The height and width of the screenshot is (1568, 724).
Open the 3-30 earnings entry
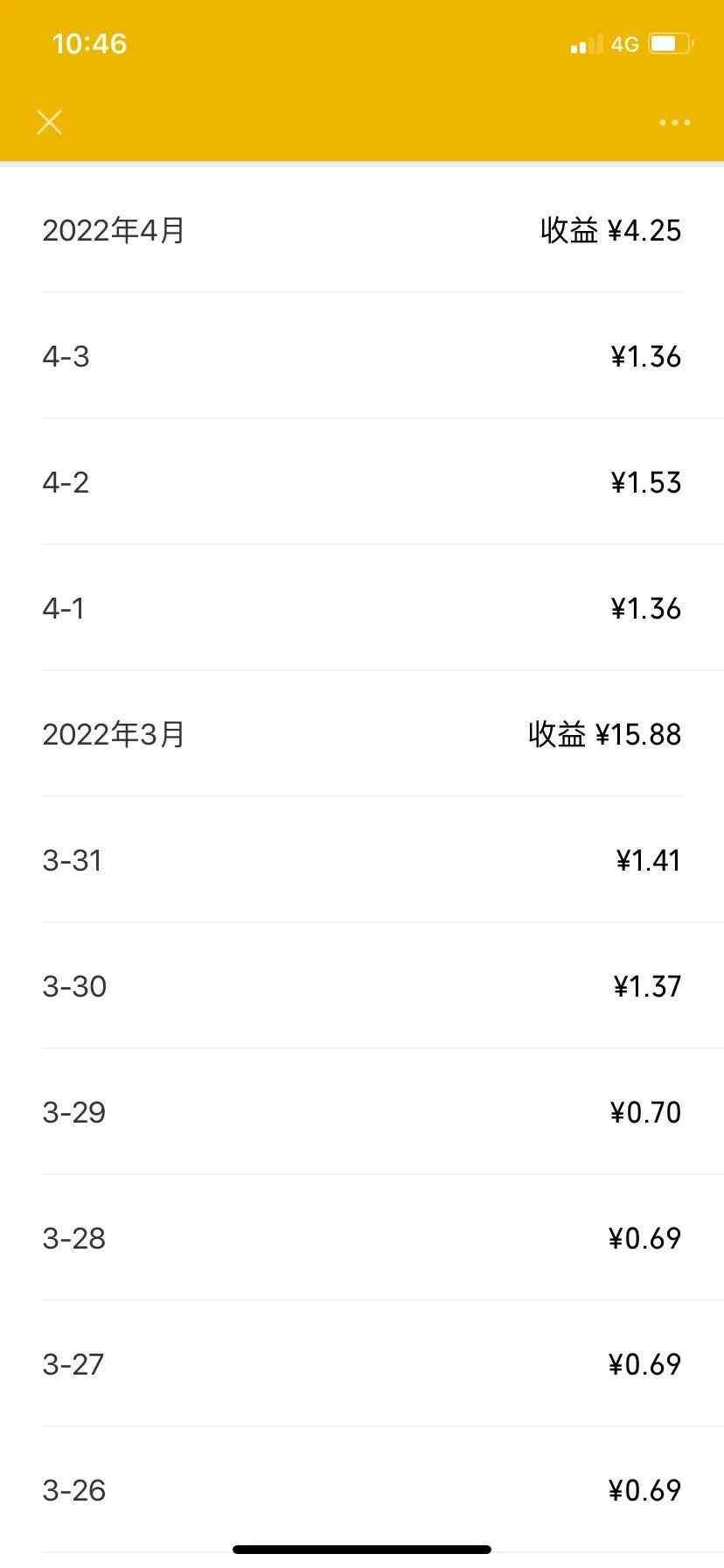[x=362, y=986]
